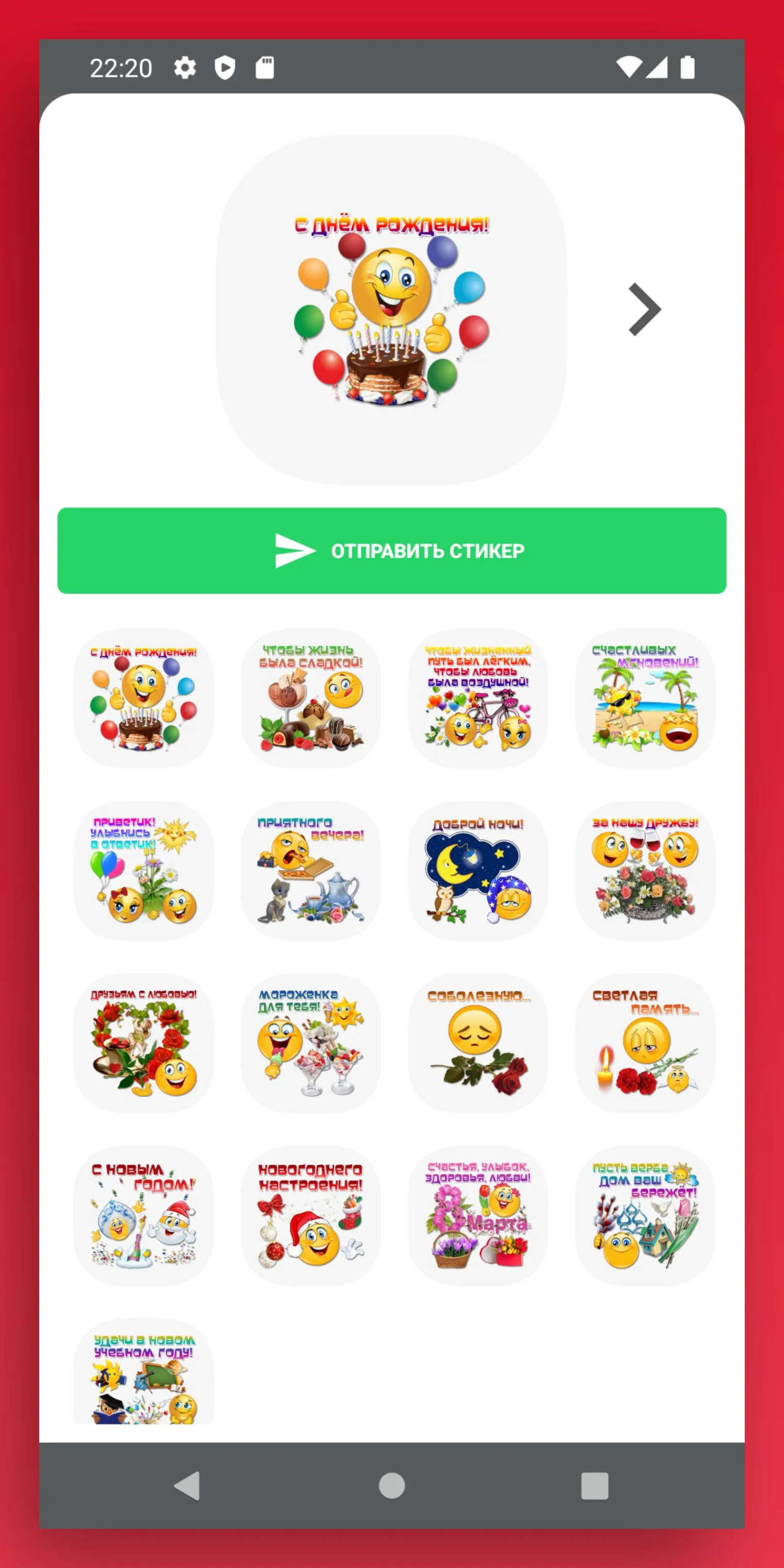Select the 'Мороженка для тебя!' sticker
Screen dimensions: 784x1568
(x=311, y=1043)
